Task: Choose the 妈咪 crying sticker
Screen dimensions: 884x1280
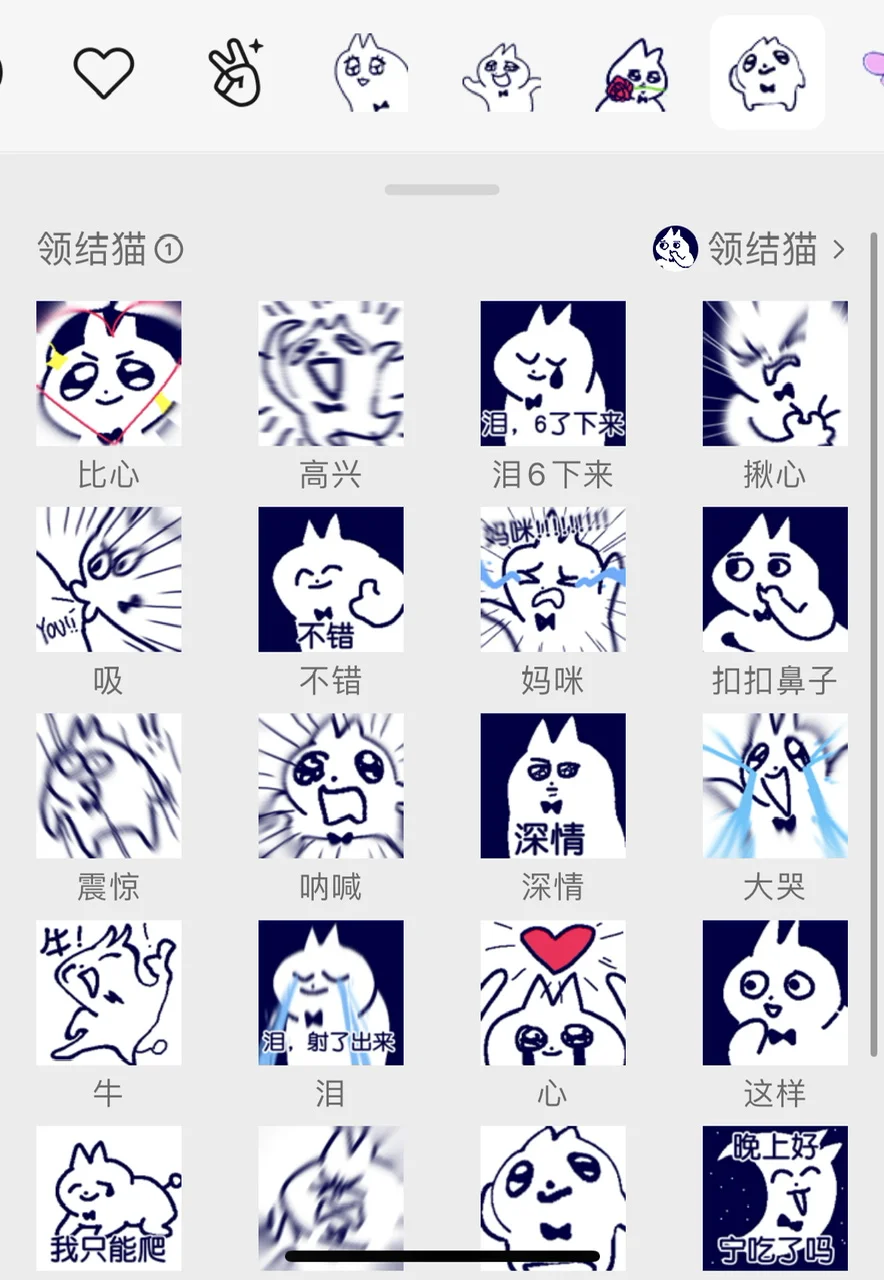Action: (553, 579)
